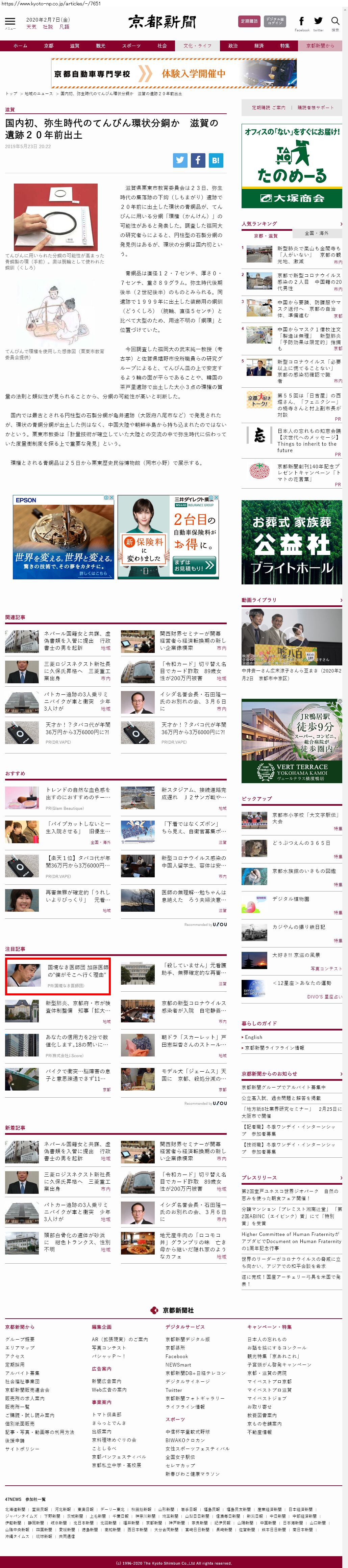The image size is (348, 1568).
Task: Bookmark the article with Hatena B!
Action: coord(216,160)
